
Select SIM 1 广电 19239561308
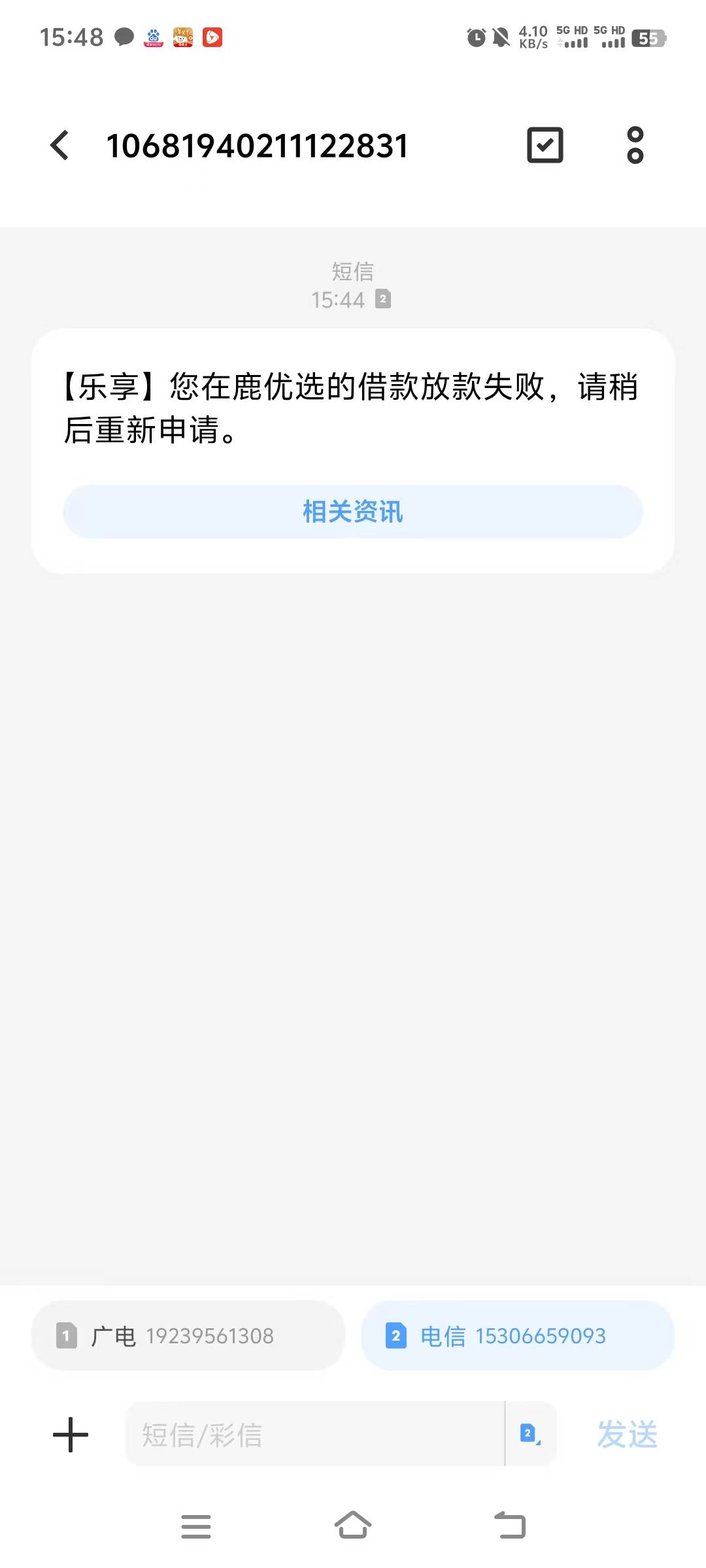(x=188, y=1335)
